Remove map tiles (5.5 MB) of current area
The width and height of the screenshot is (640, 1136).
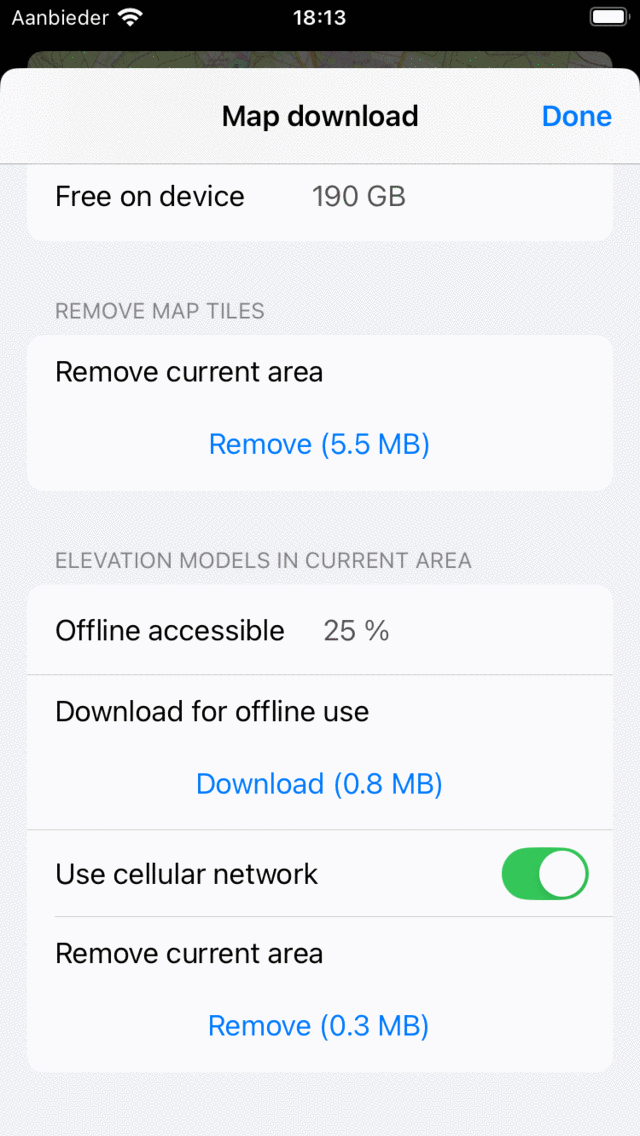[x=319, y=444]
